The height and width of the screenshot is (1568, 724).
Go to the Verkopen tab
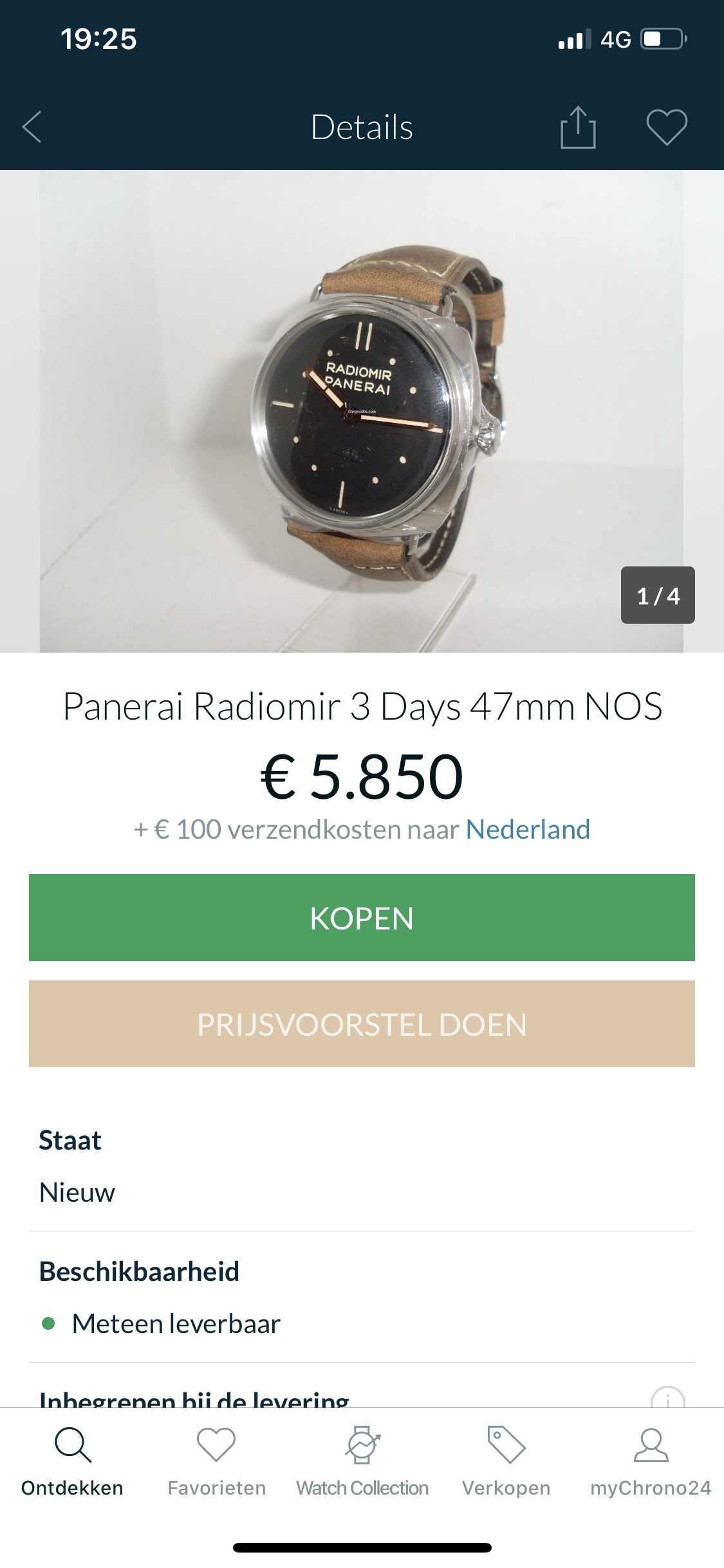(506, 1462)
